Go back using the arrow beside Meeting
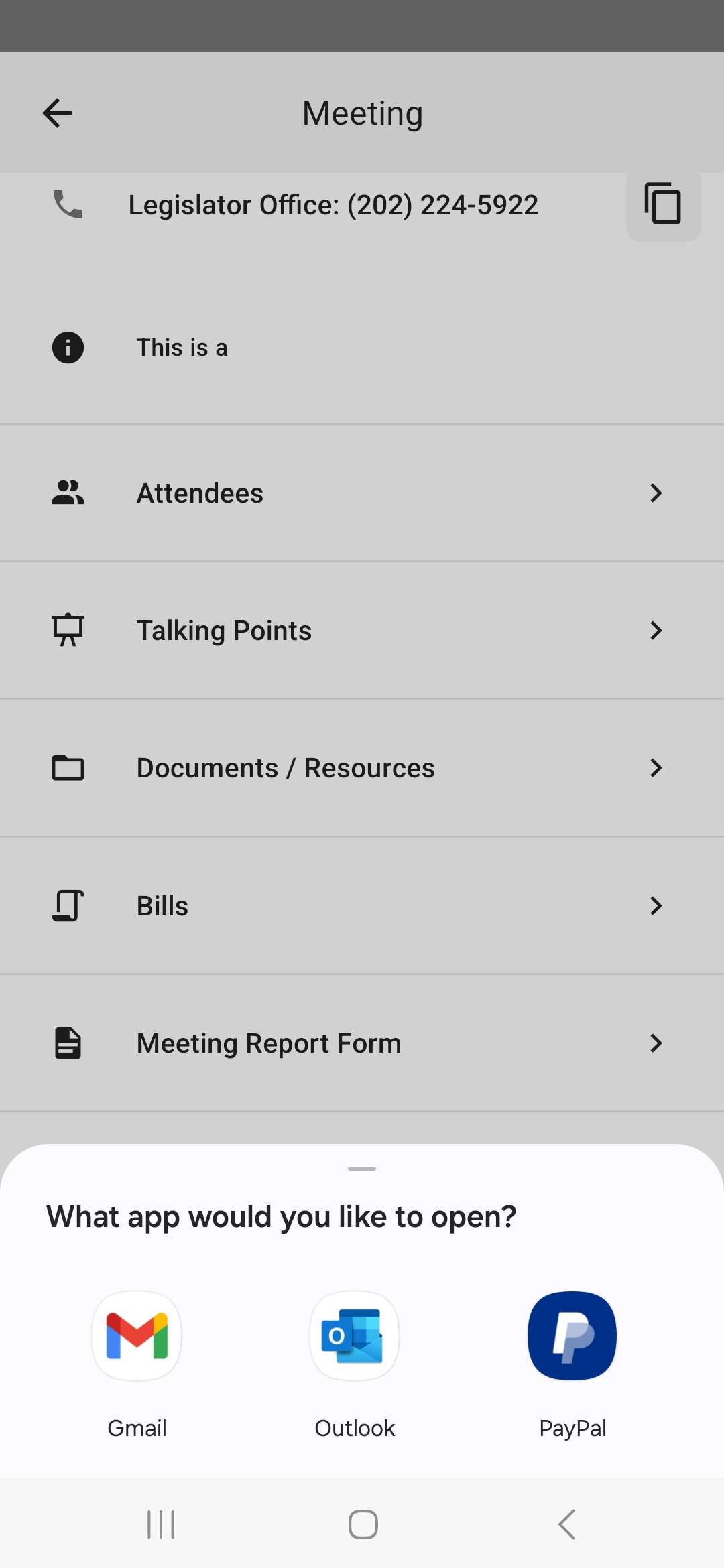 coord(58,113)
